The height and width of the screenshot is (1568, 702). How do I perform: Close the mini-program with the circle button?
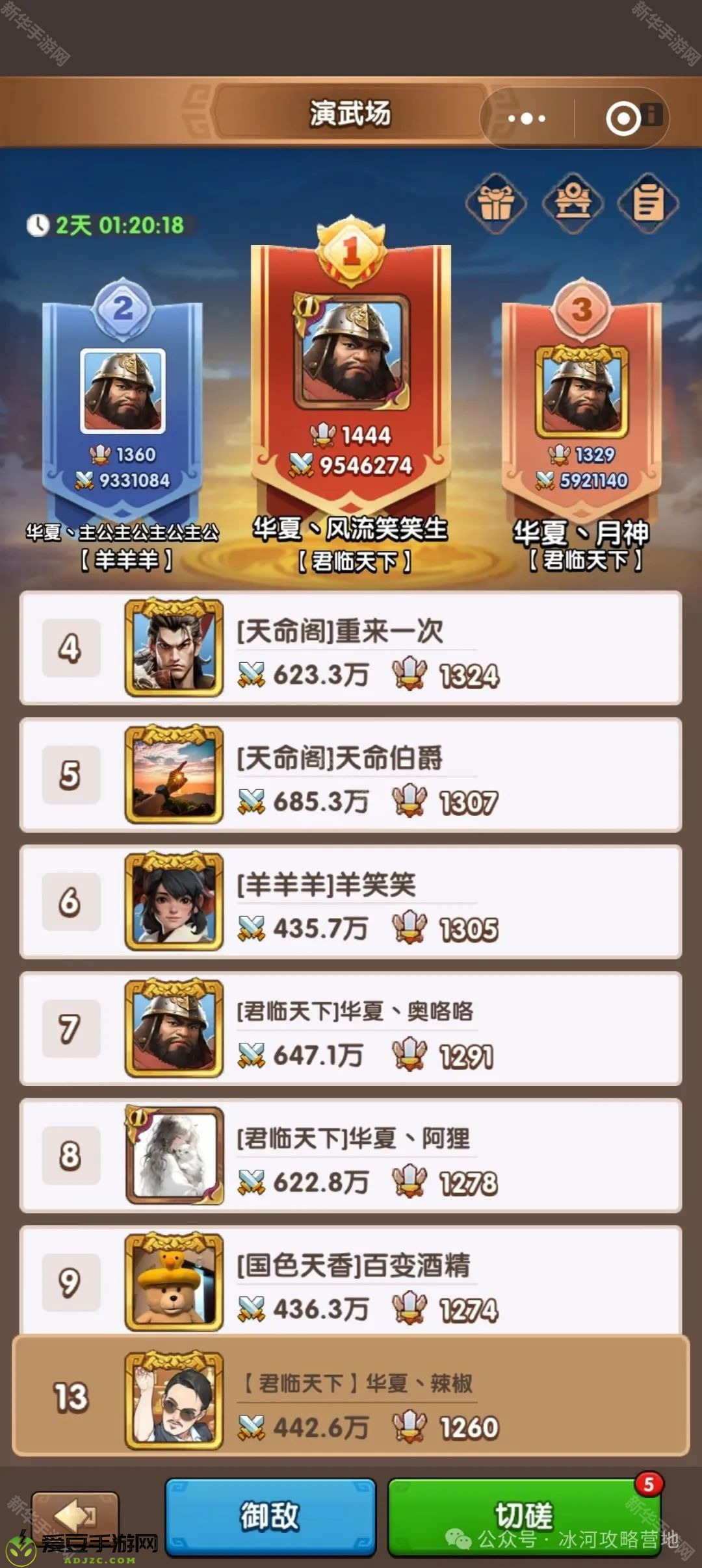624,118
